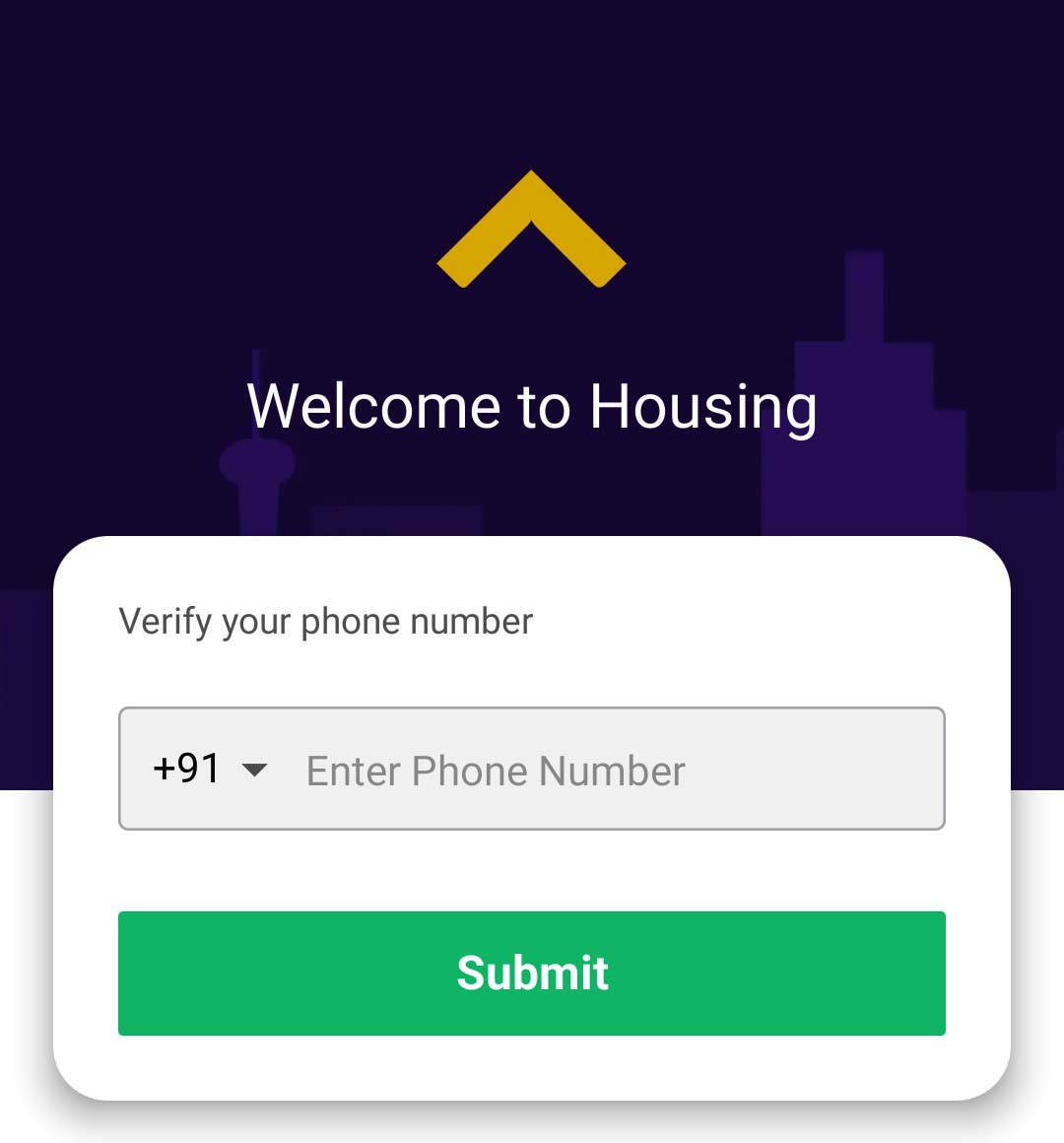Tap the Submit button below the phone field
The image size is (1064, 1143).
(532, 973)
